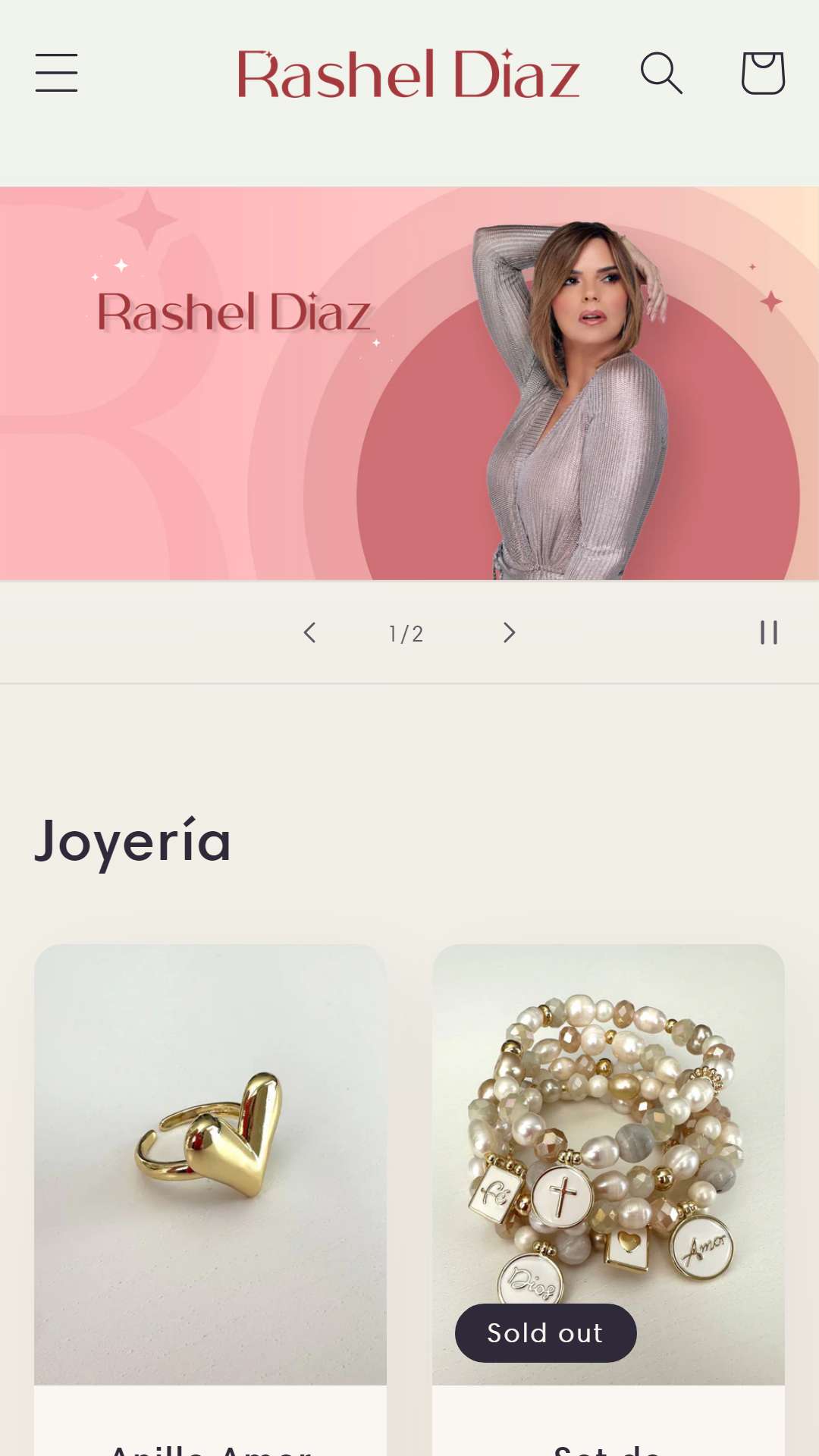Open the gold heart ring product

pyautogui.click(x=210, y=1164)
